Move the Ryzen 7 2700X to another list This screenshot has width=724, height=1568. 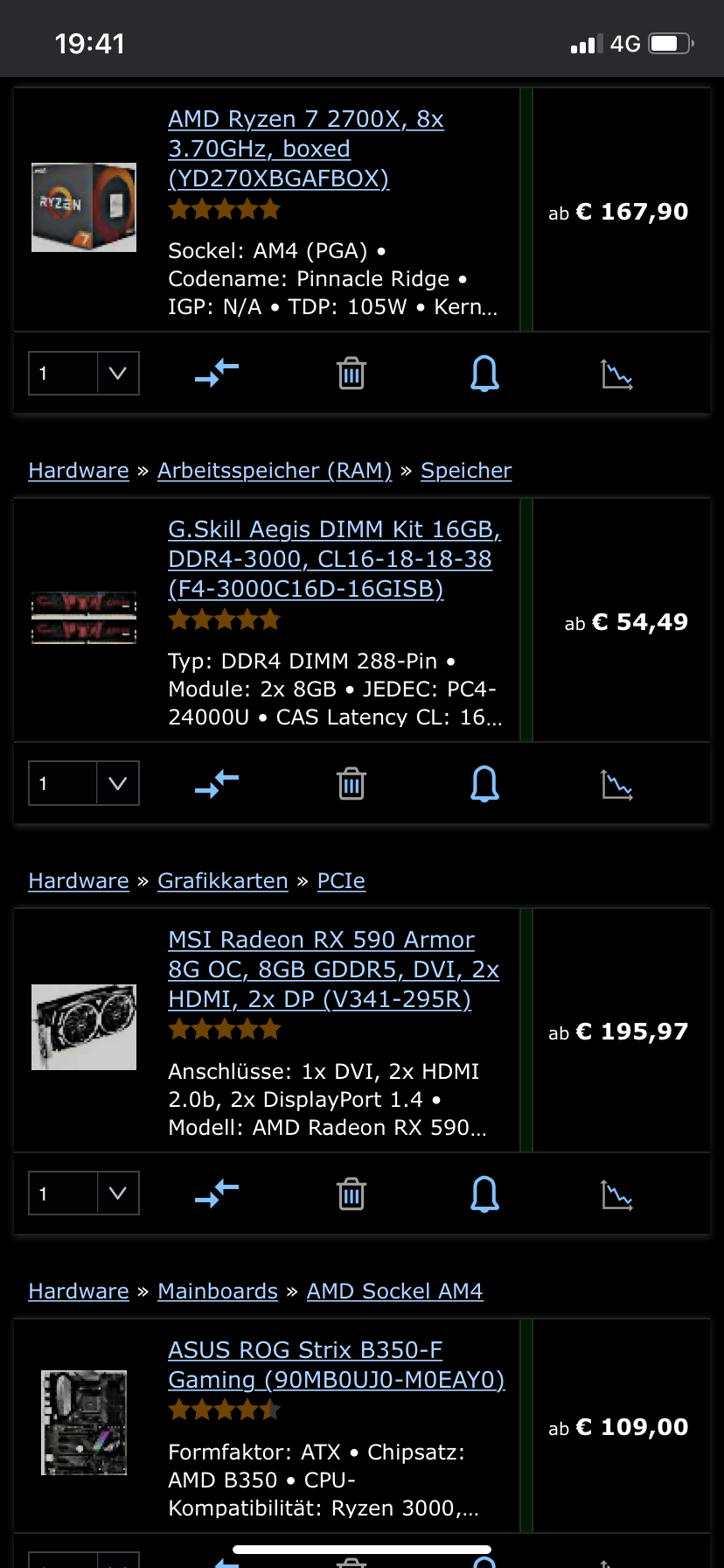(217, 374)
